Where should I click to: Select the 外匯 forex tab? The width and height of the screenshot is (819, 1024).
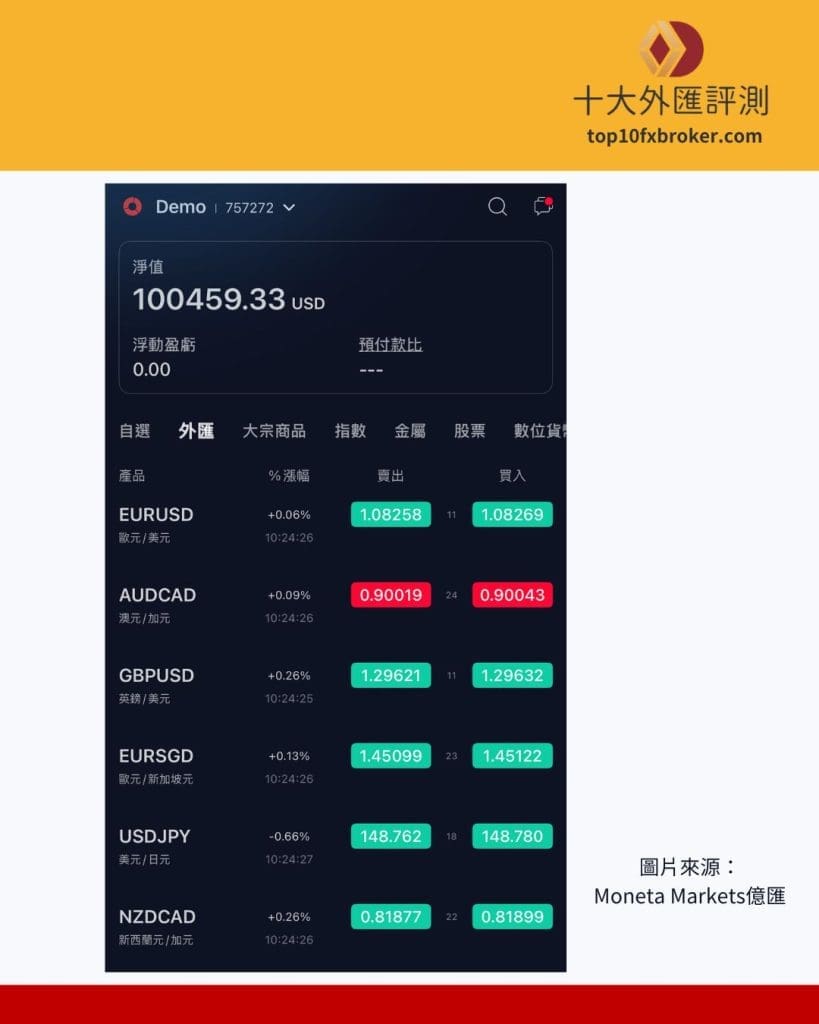coord(195,432)
